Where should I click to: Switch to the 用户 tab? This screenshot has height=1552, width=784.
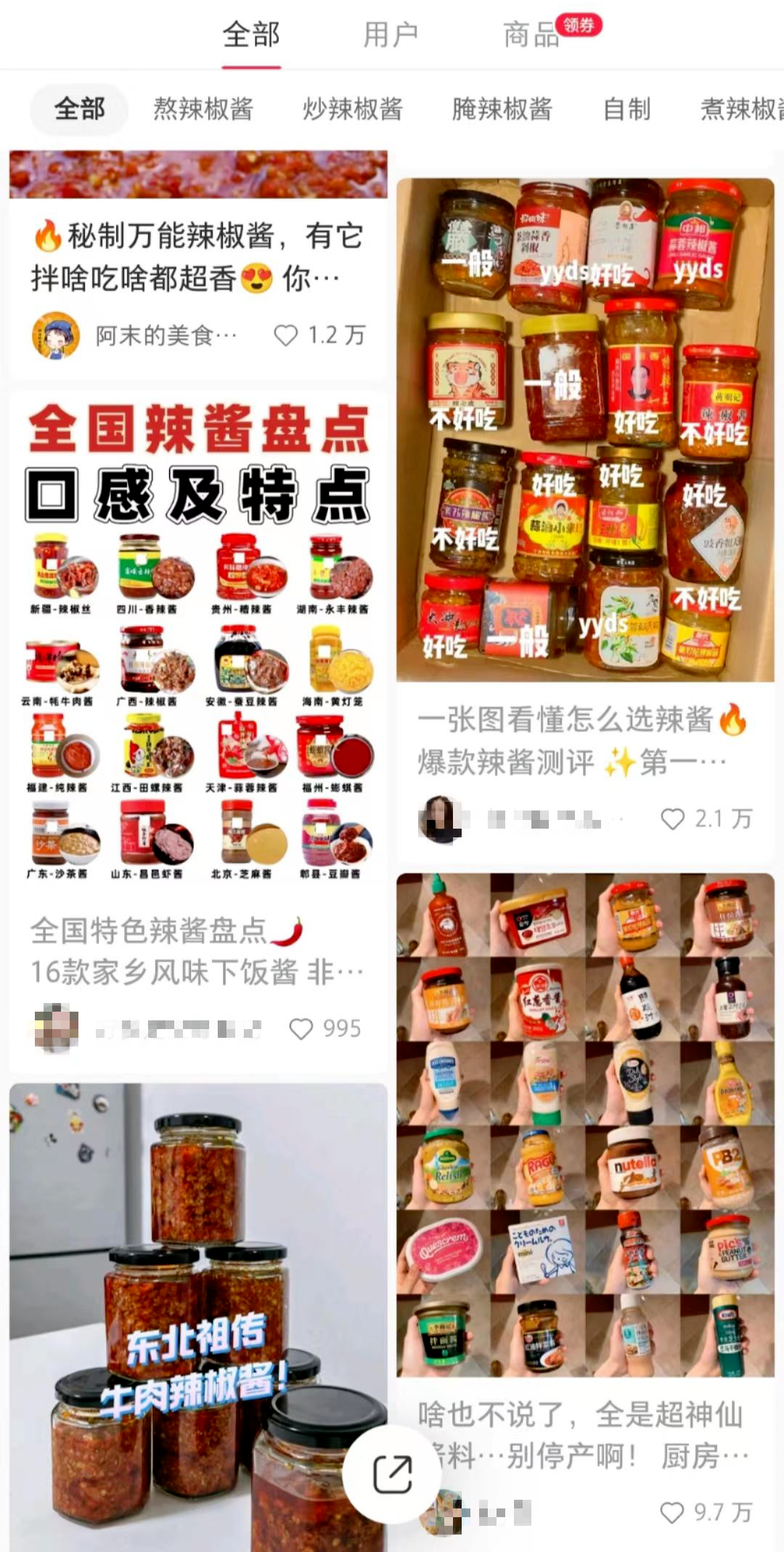391,35
